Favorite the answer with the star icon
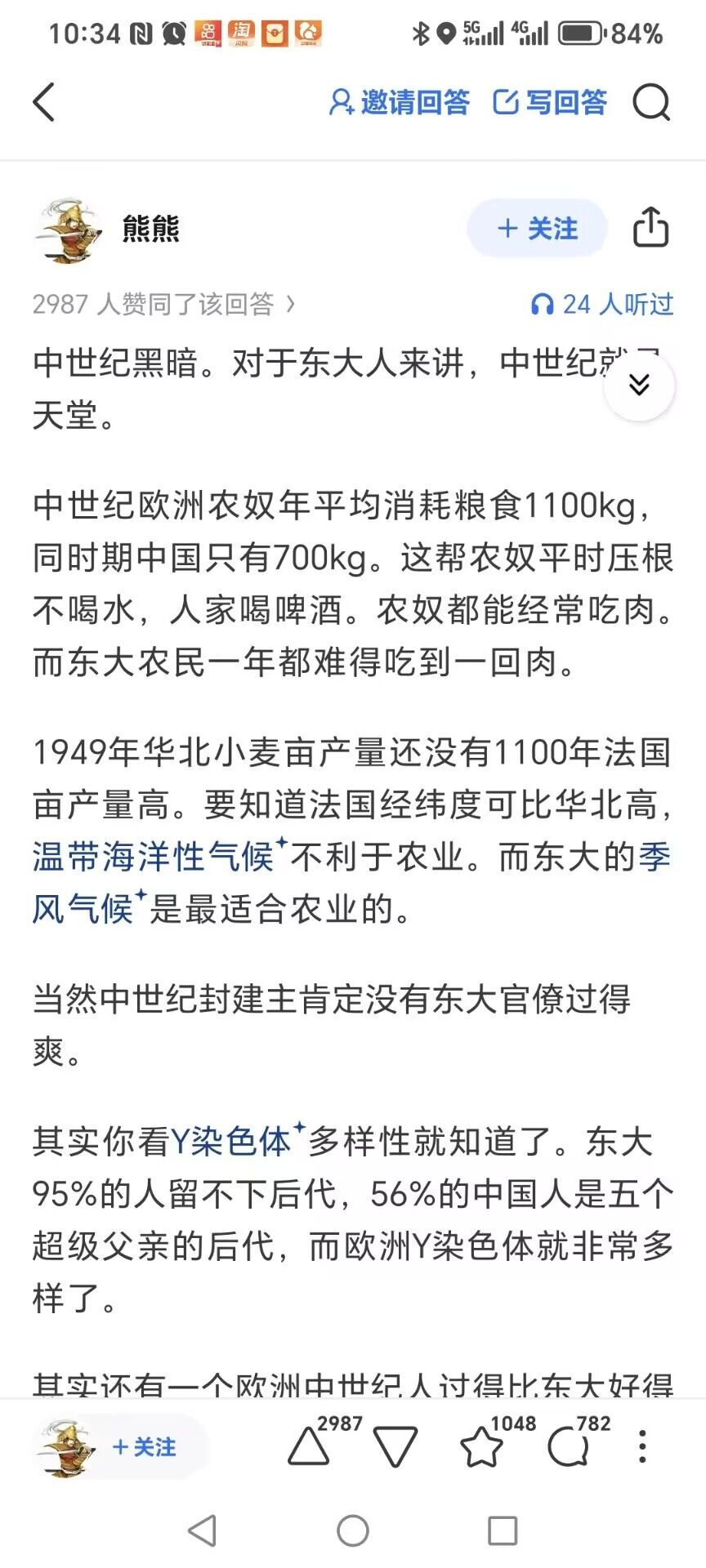 [482, 1447]
